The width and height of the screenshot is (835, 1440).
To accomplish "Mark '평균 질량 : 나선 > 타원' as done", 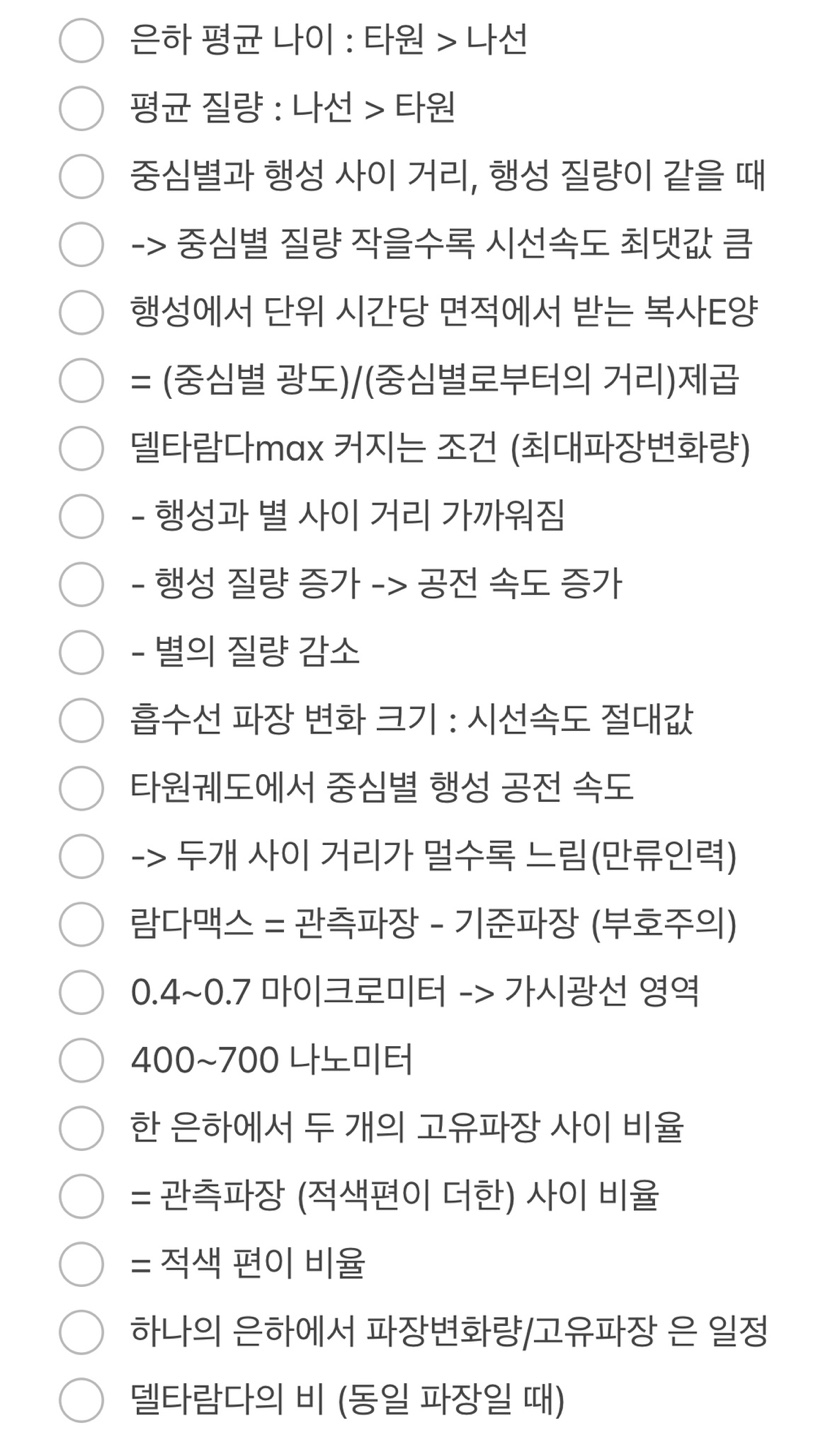I will coord(81,108).
